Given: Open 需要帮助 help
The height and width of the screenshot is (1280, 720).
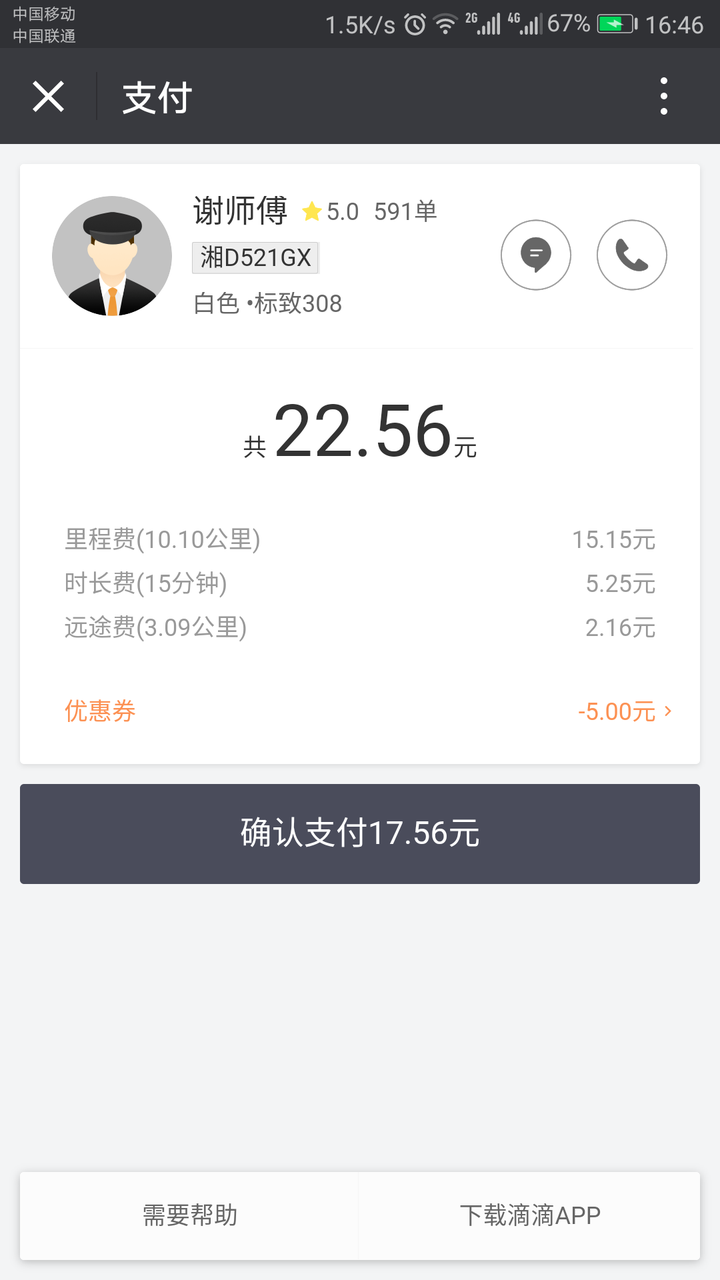Looking at the screenshot, I should [190, 1216].
